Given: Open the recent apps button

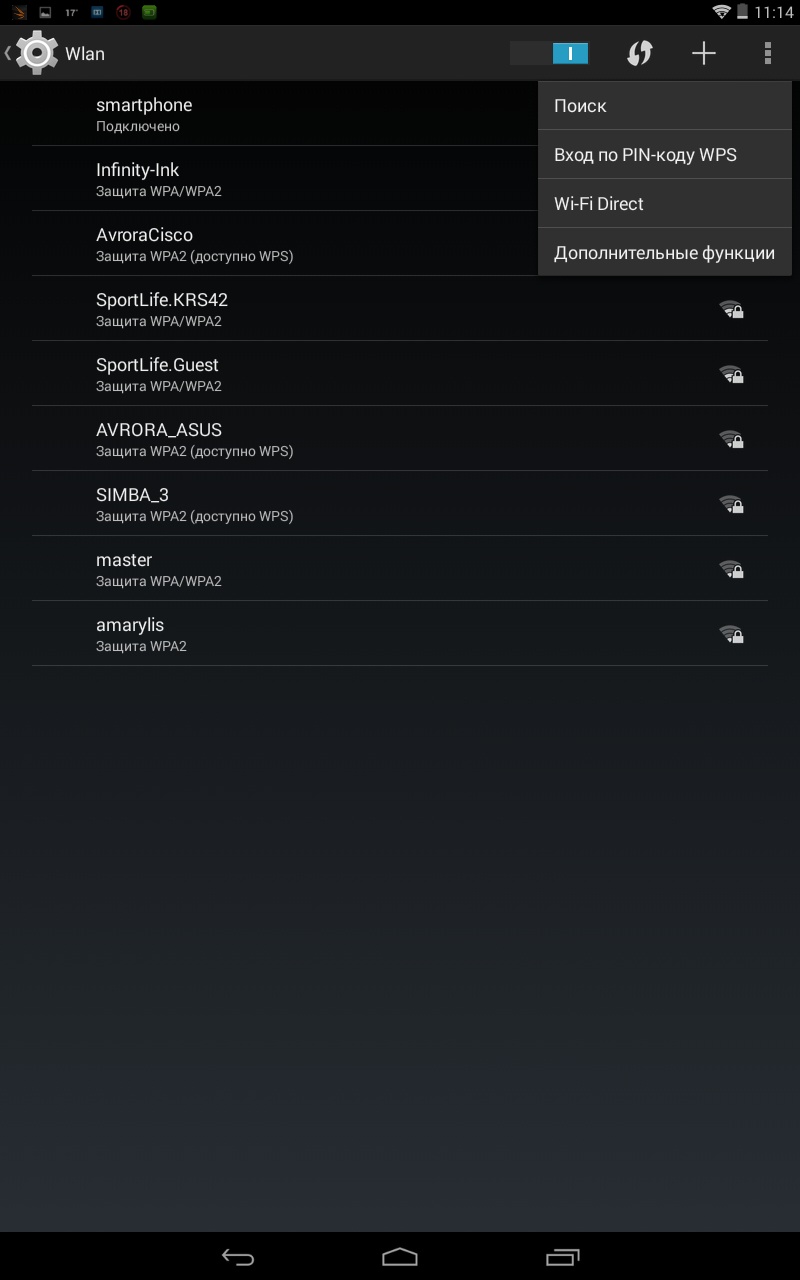Looking at the screenshot, I should 562,1256.
